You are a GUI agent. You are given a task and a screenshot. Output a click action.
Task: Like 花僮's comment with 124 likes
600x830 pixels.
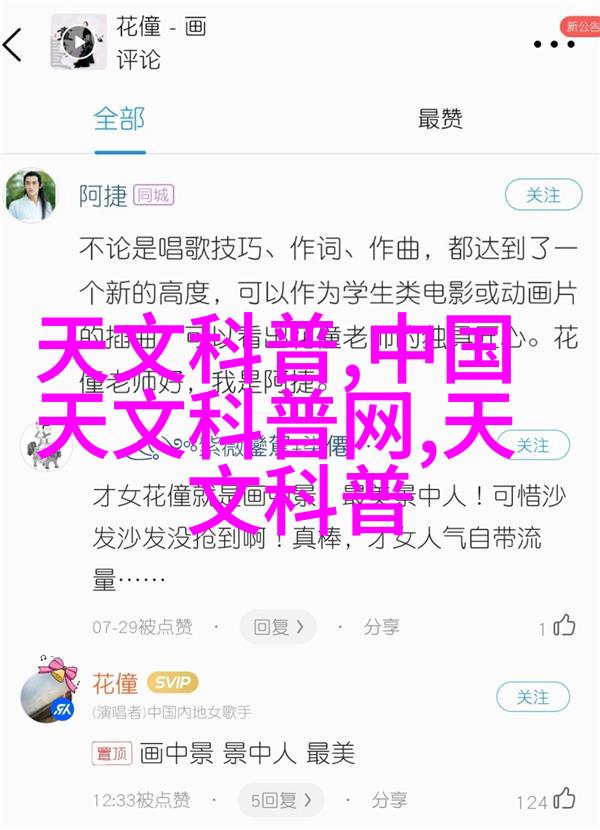[x=564, y=800]
